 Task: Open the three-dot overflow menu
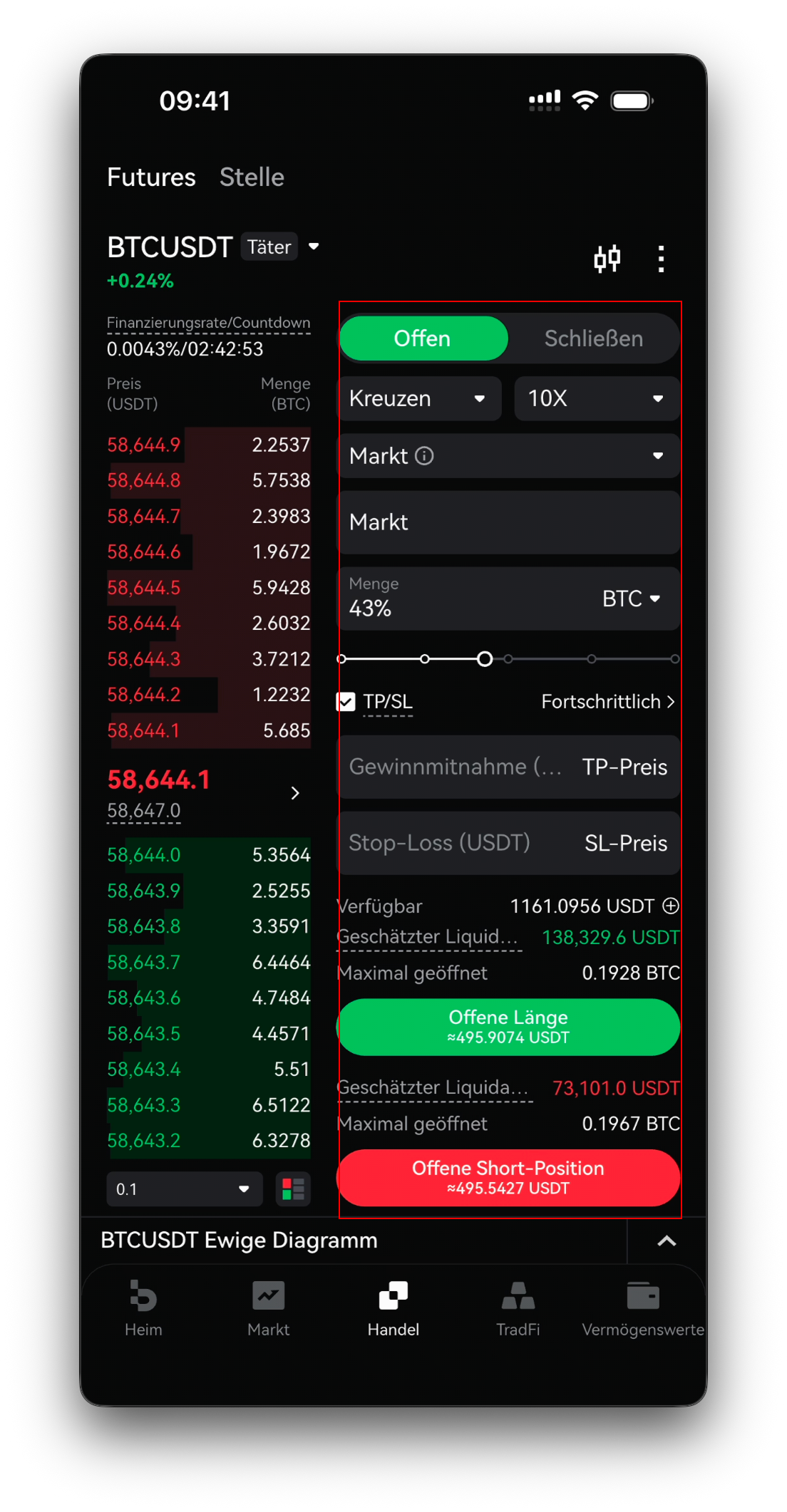[661, 259]
